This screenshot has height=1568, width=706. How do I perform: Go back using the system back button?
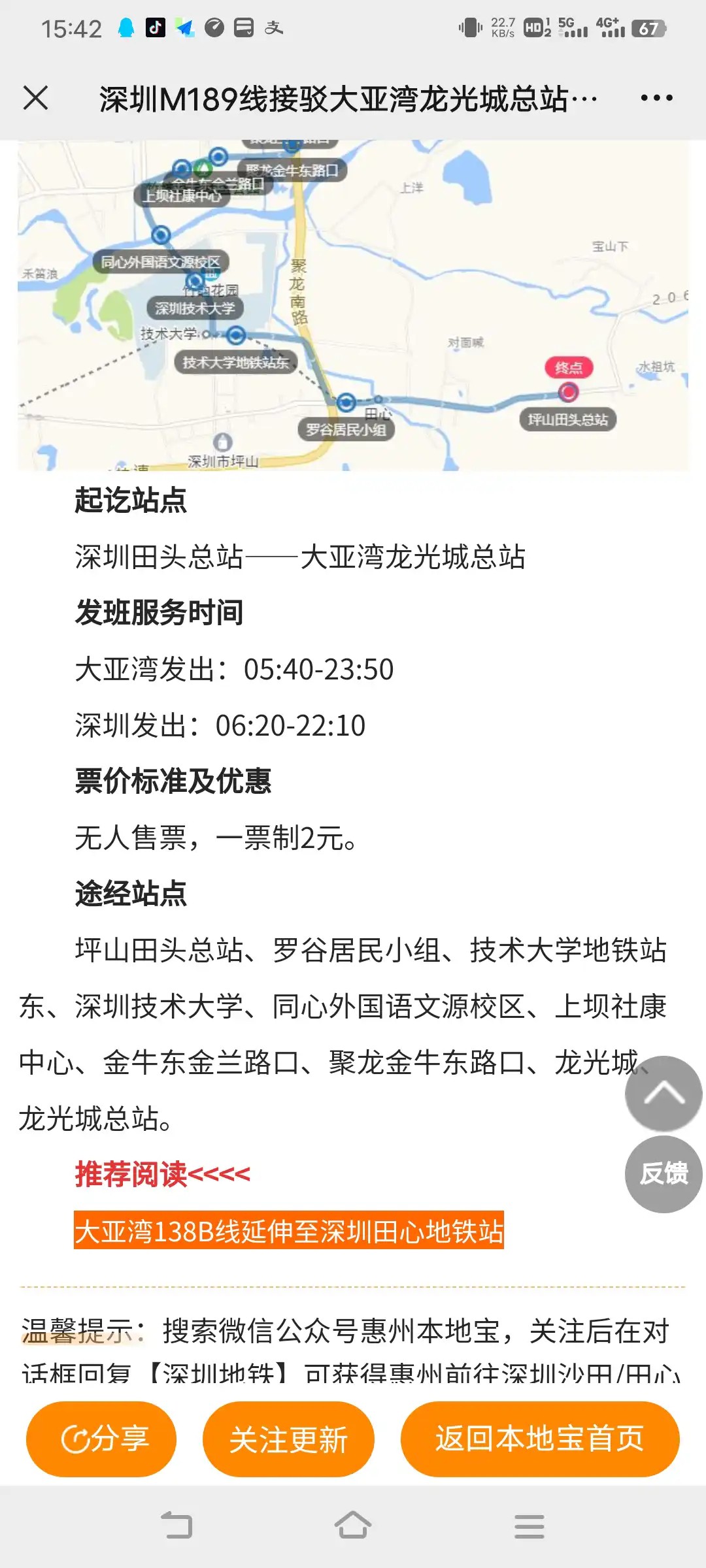(x=176, y=1526)
